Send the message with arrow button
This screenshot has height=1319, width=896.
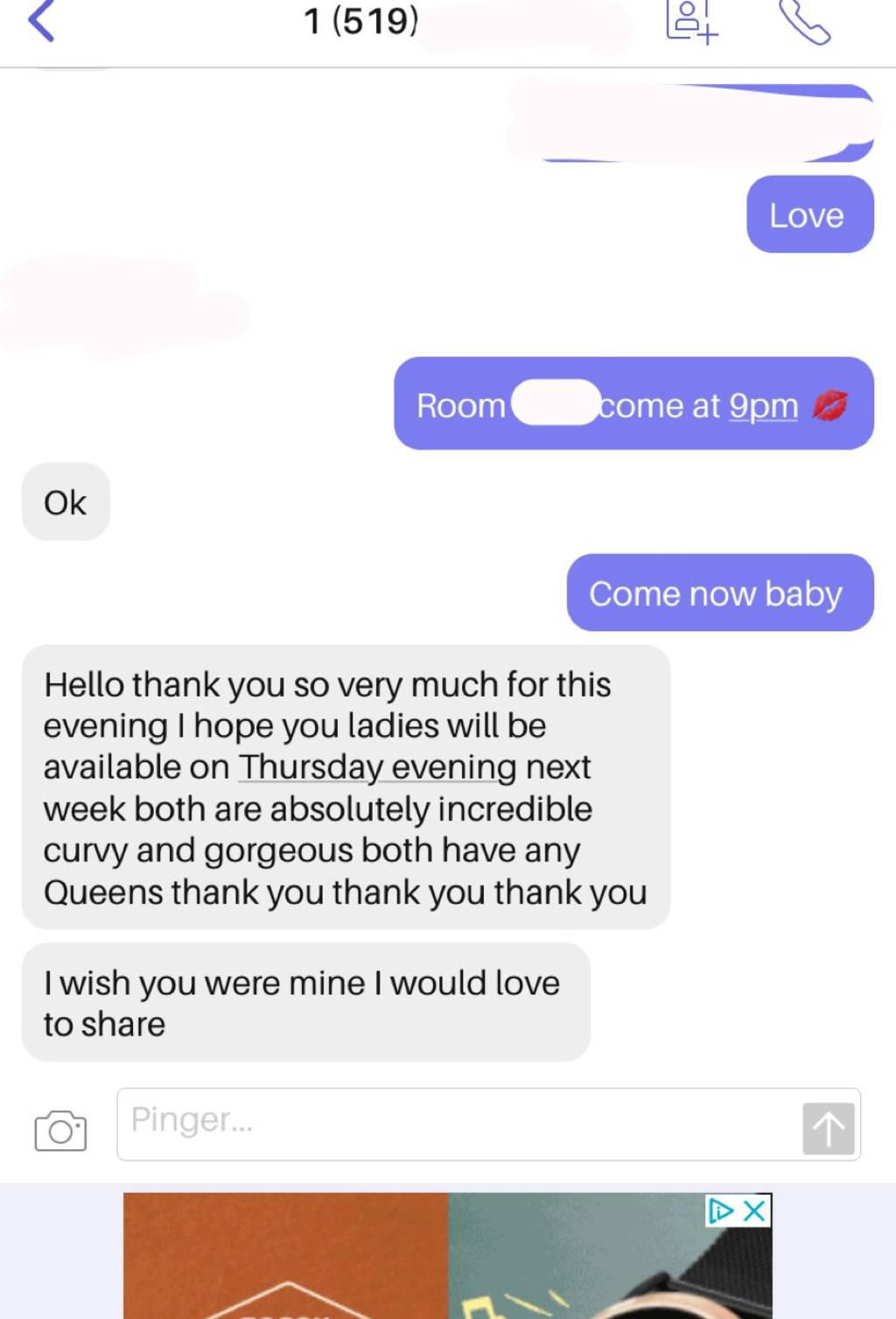(828, 1129)
